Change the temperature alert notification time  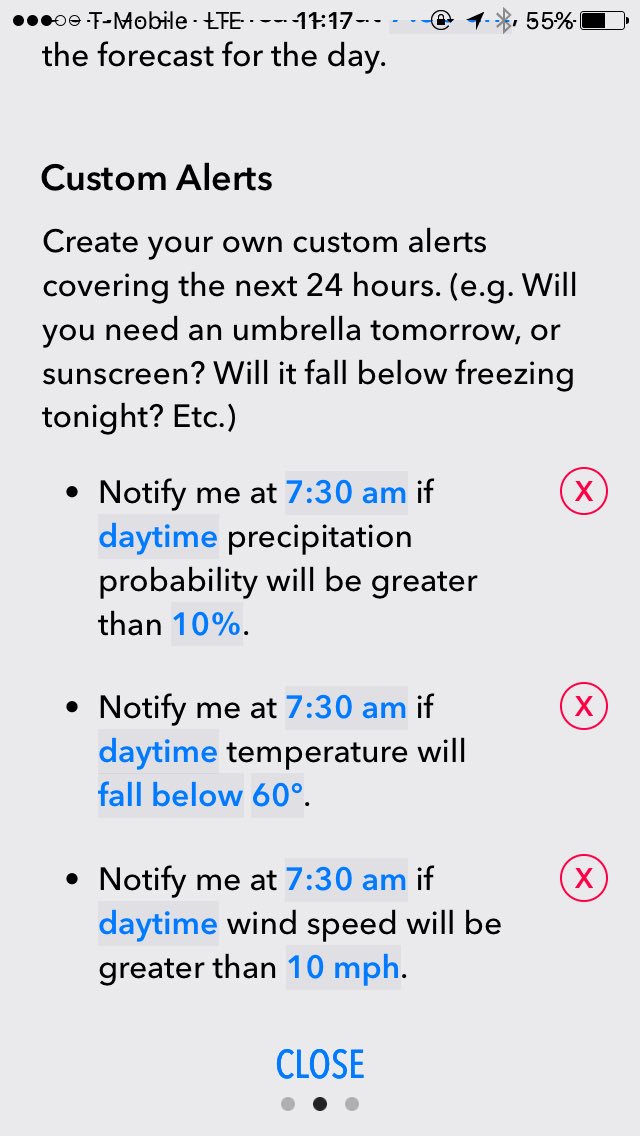click(346, 708)
